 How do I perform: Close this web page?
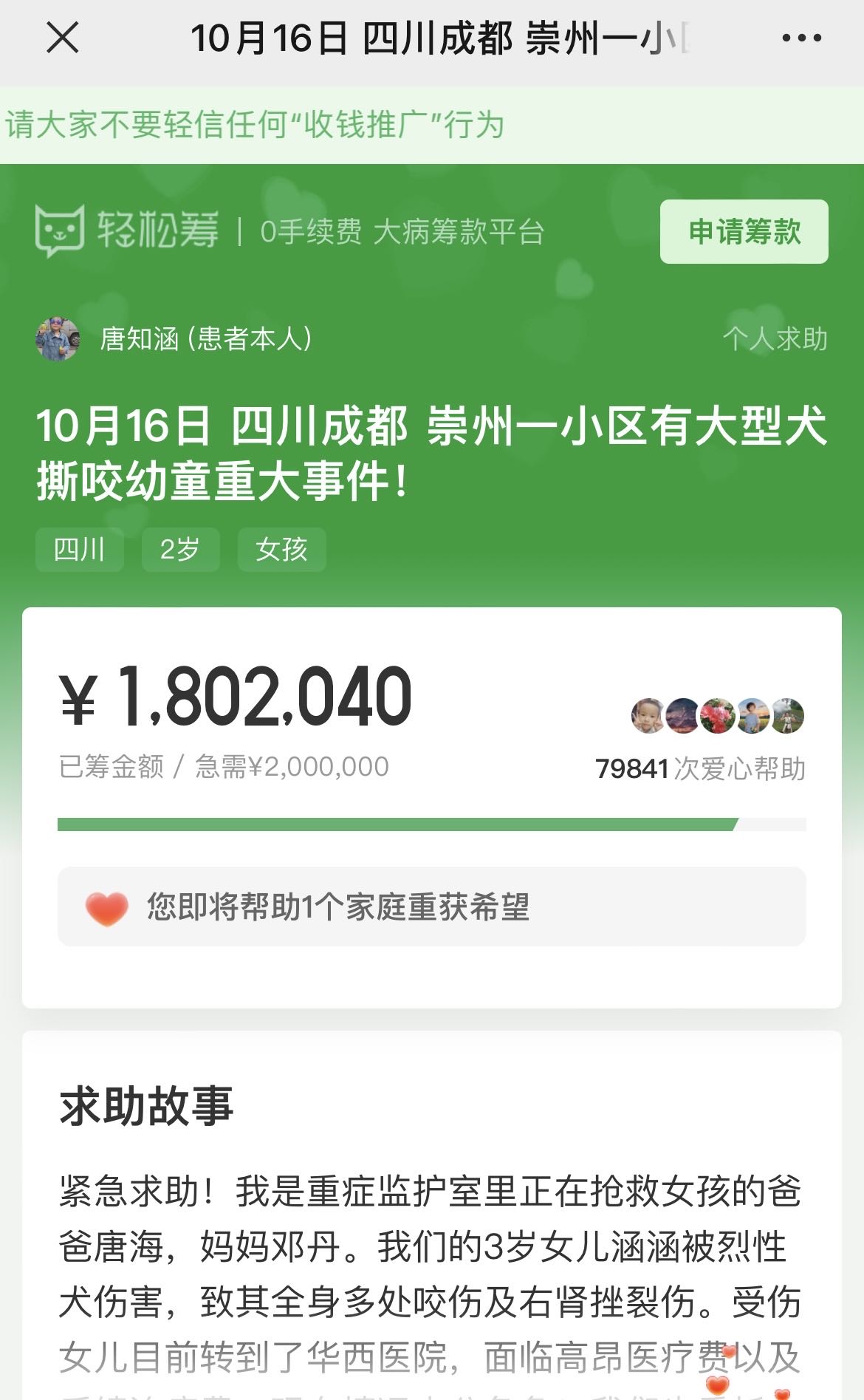pos(63,38)
